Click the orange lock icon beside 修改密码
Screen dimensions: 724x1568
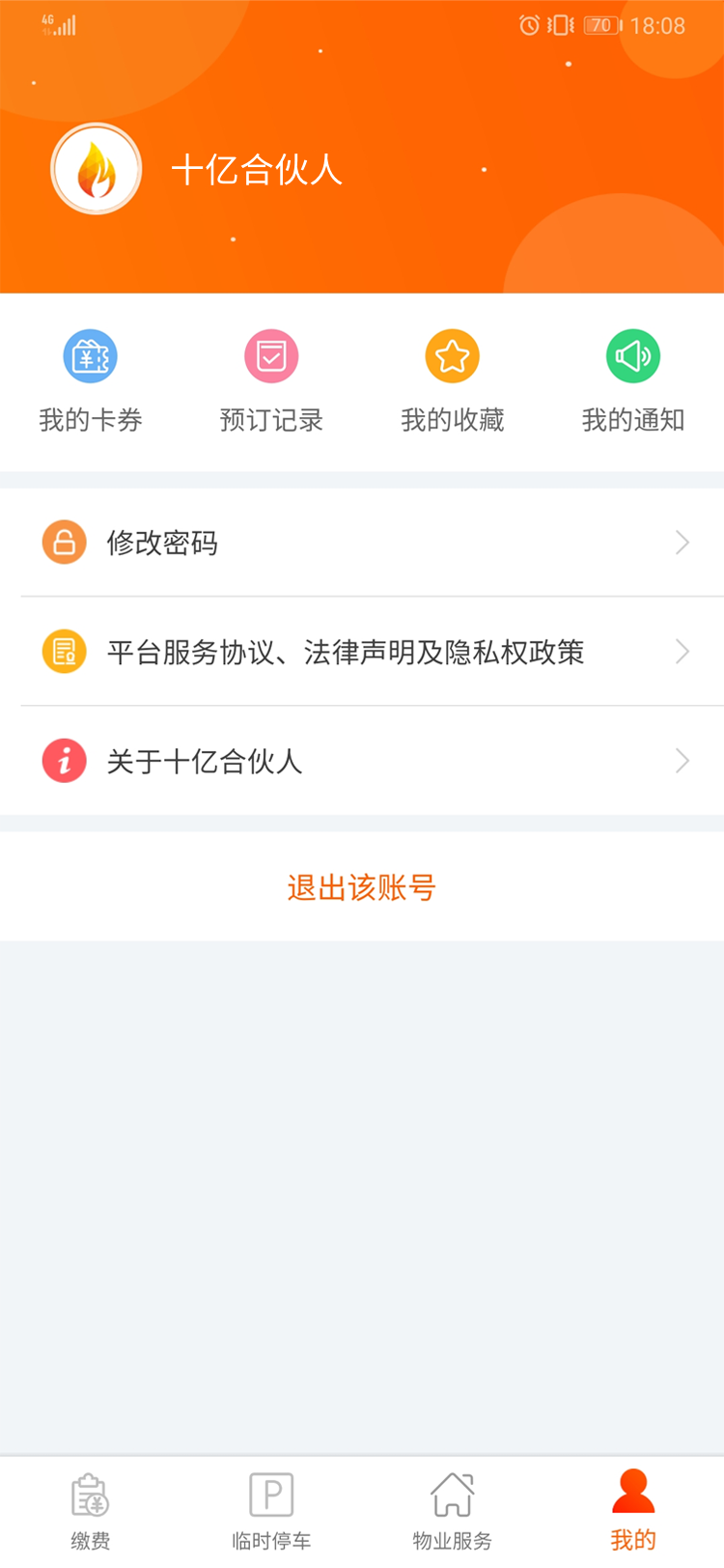click(x=64, y=543)
